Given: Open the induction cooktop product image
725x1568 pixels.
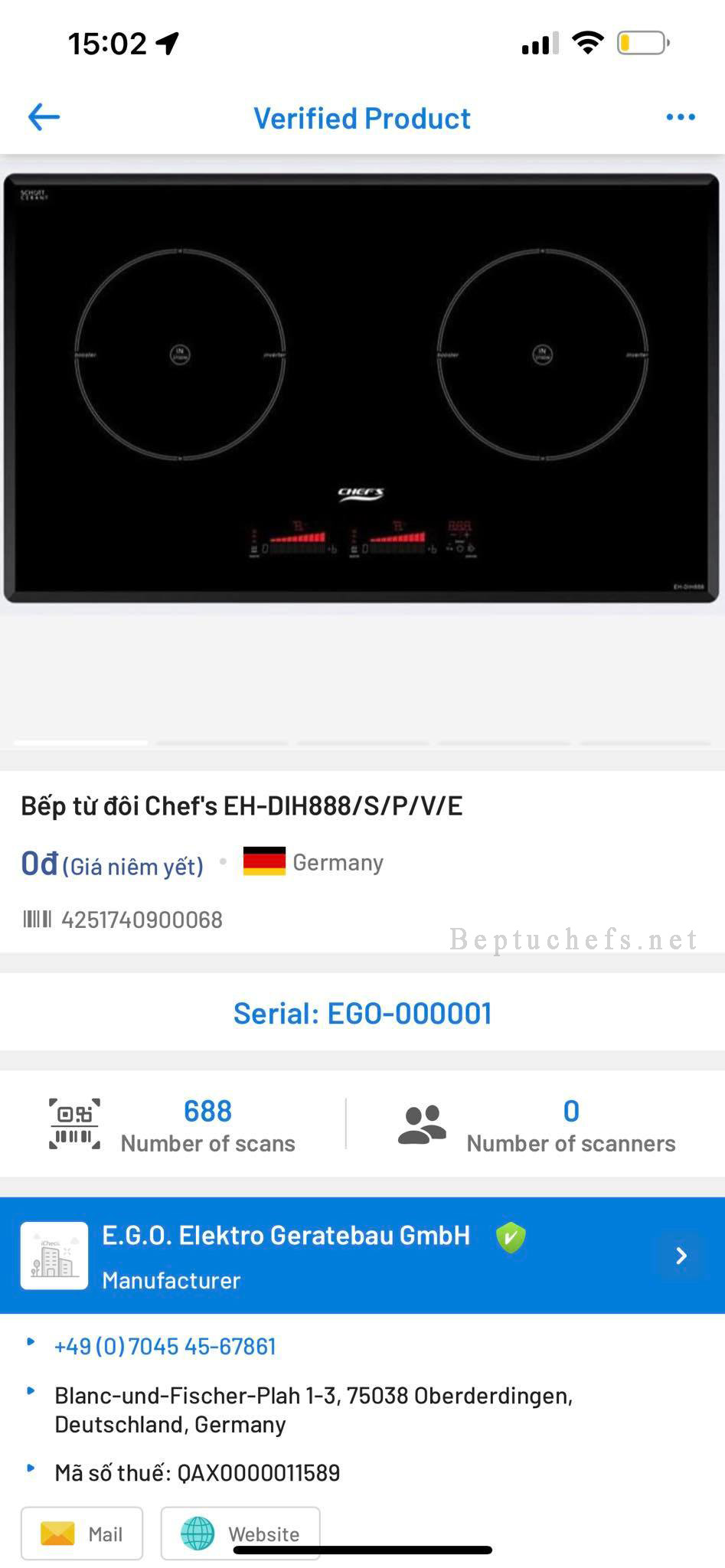Looking at the screenshot, I should 361,387.
